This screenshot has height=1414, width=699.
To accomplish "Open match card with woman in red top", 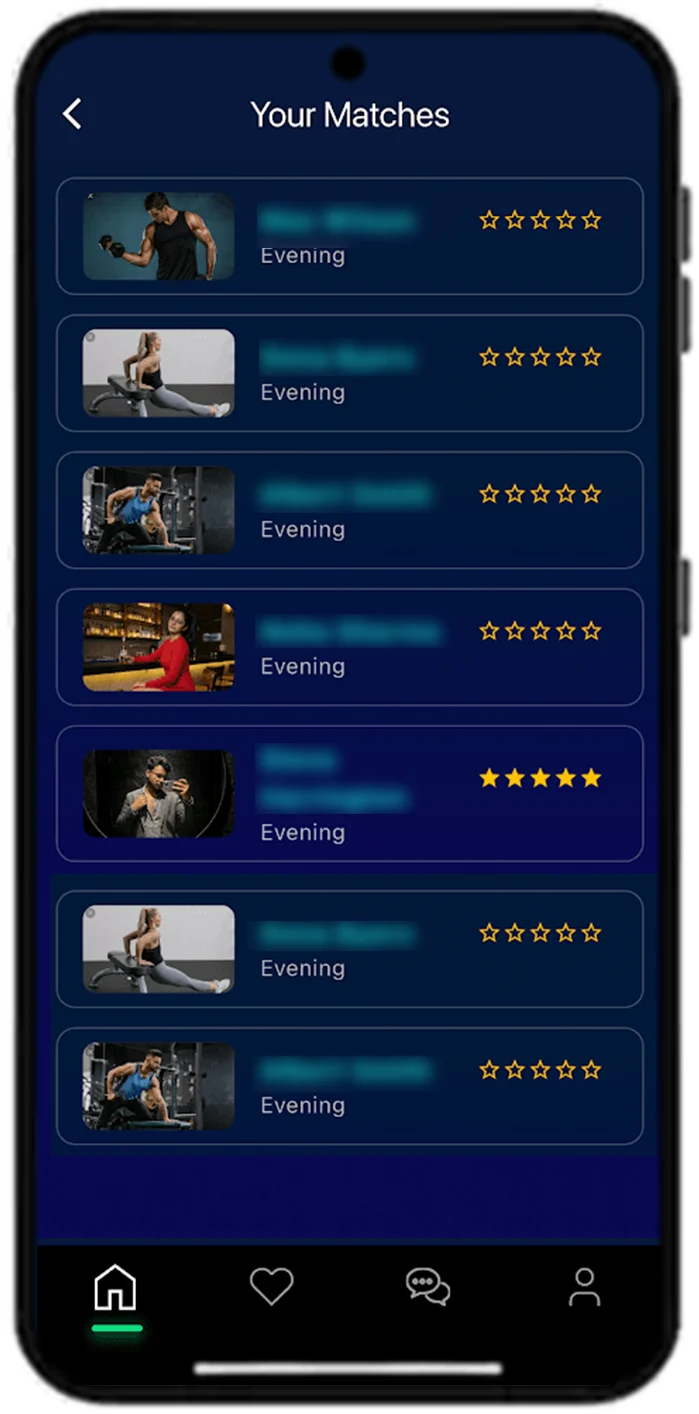I will pos(349,647).
